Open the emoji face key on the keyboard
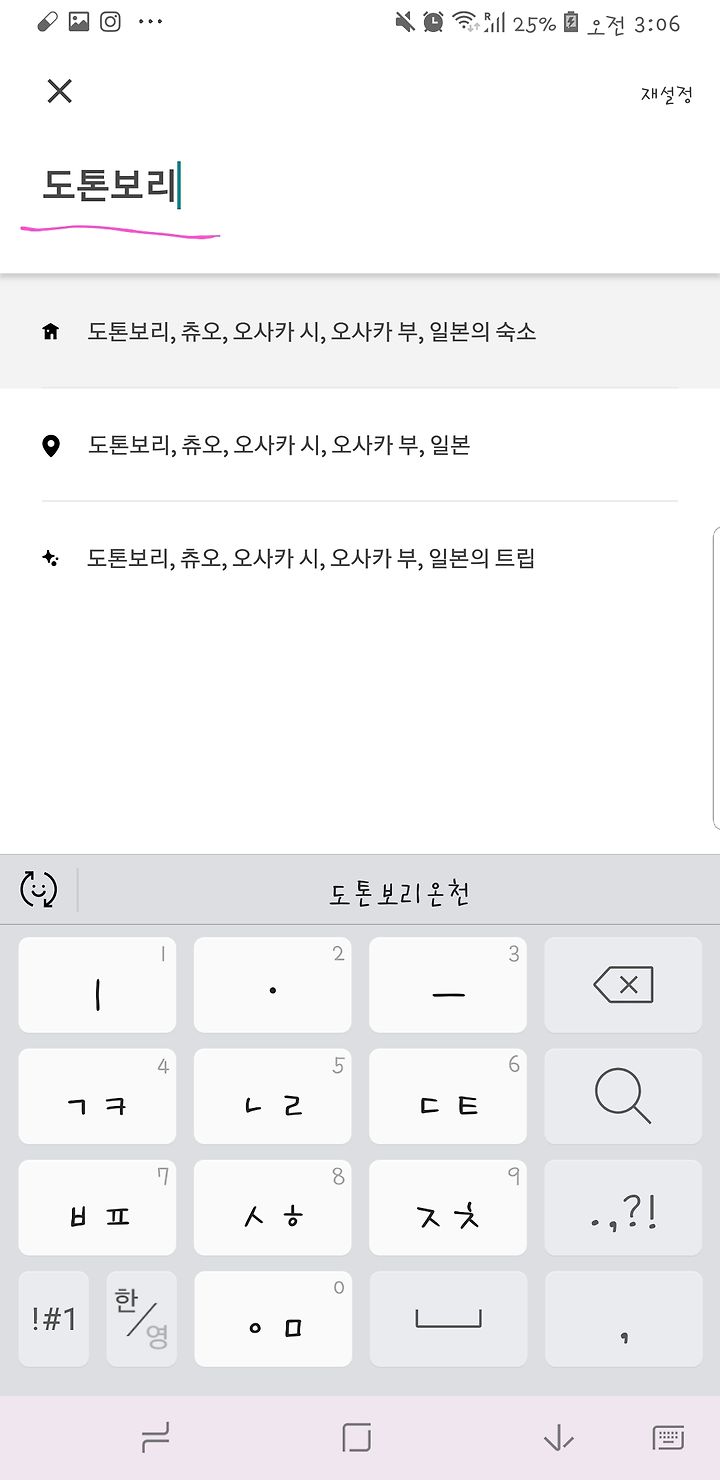Viewport: 720px width, 1480px height. (x=39, y=889)
